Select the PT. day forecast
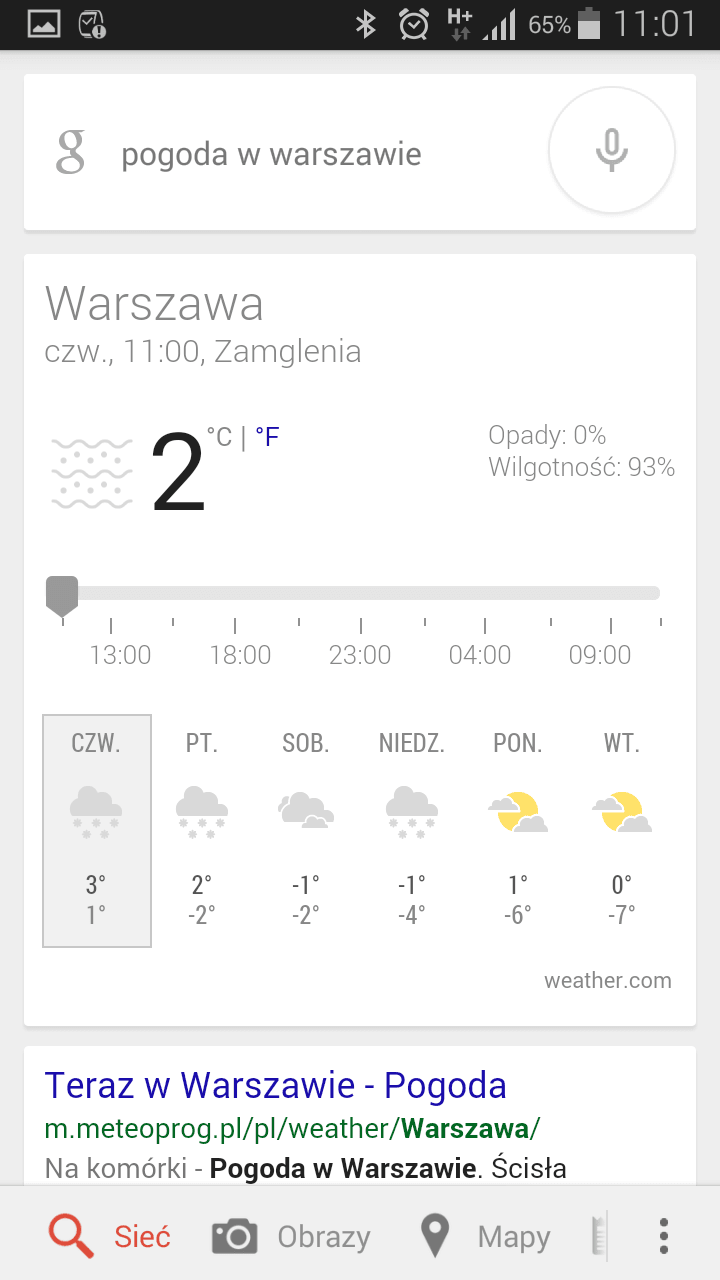Viewport: 720px width, 1280px height. 202,830
